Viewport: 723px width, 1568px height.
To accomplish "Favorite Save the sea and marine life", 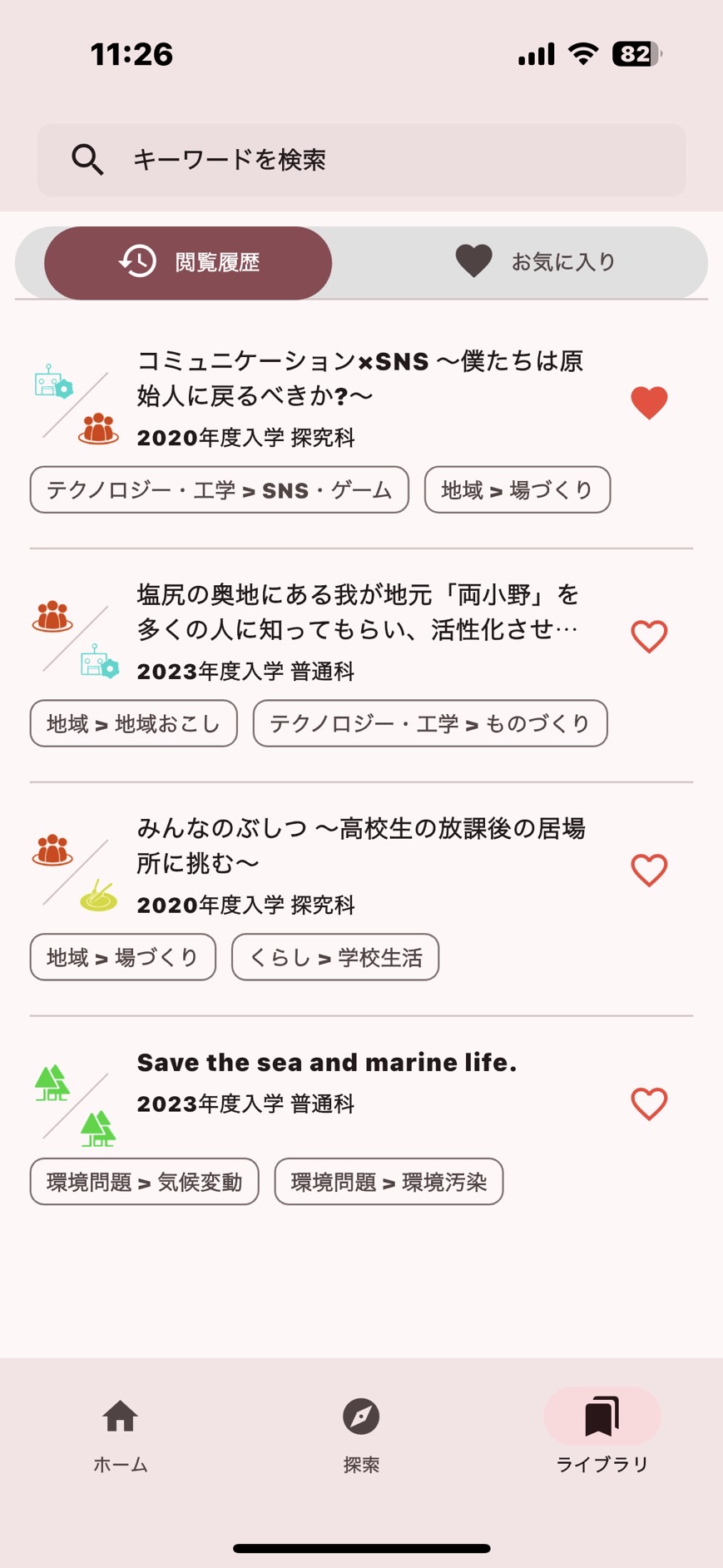I will coord(649,1104).
